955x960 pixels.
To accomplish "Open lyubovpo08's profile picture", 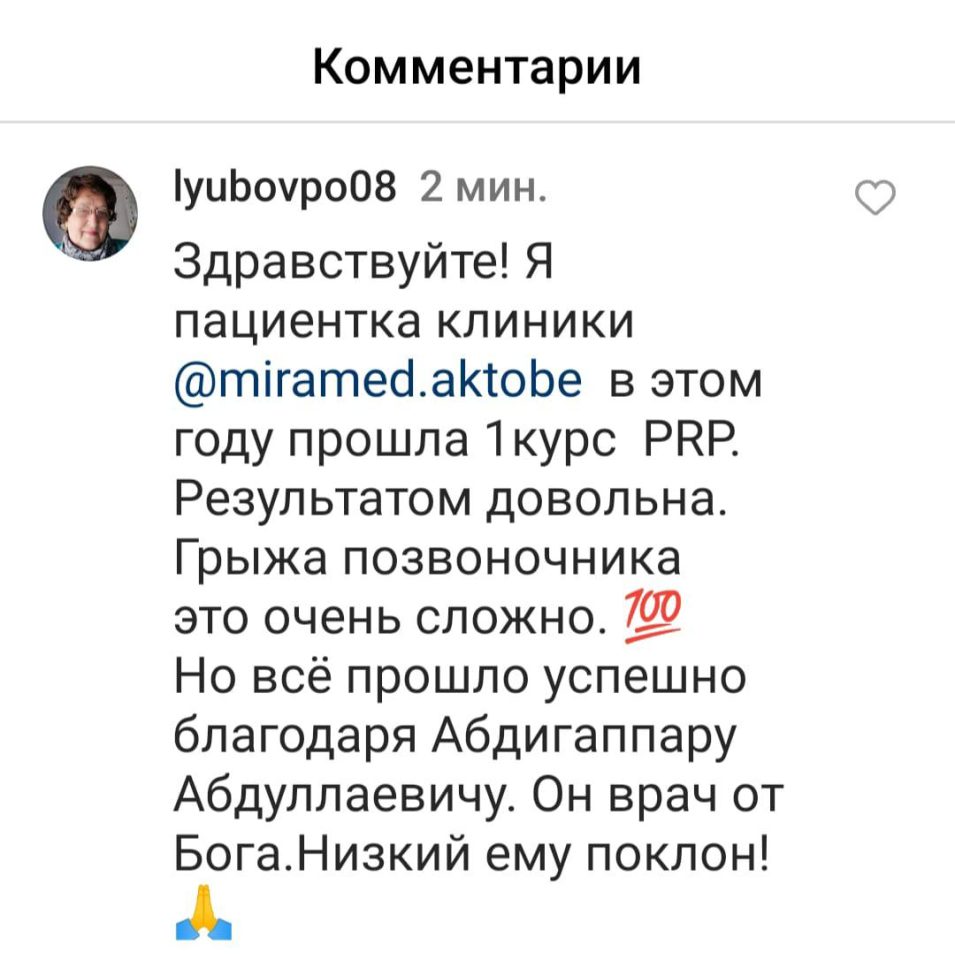I will pos(90,213).
